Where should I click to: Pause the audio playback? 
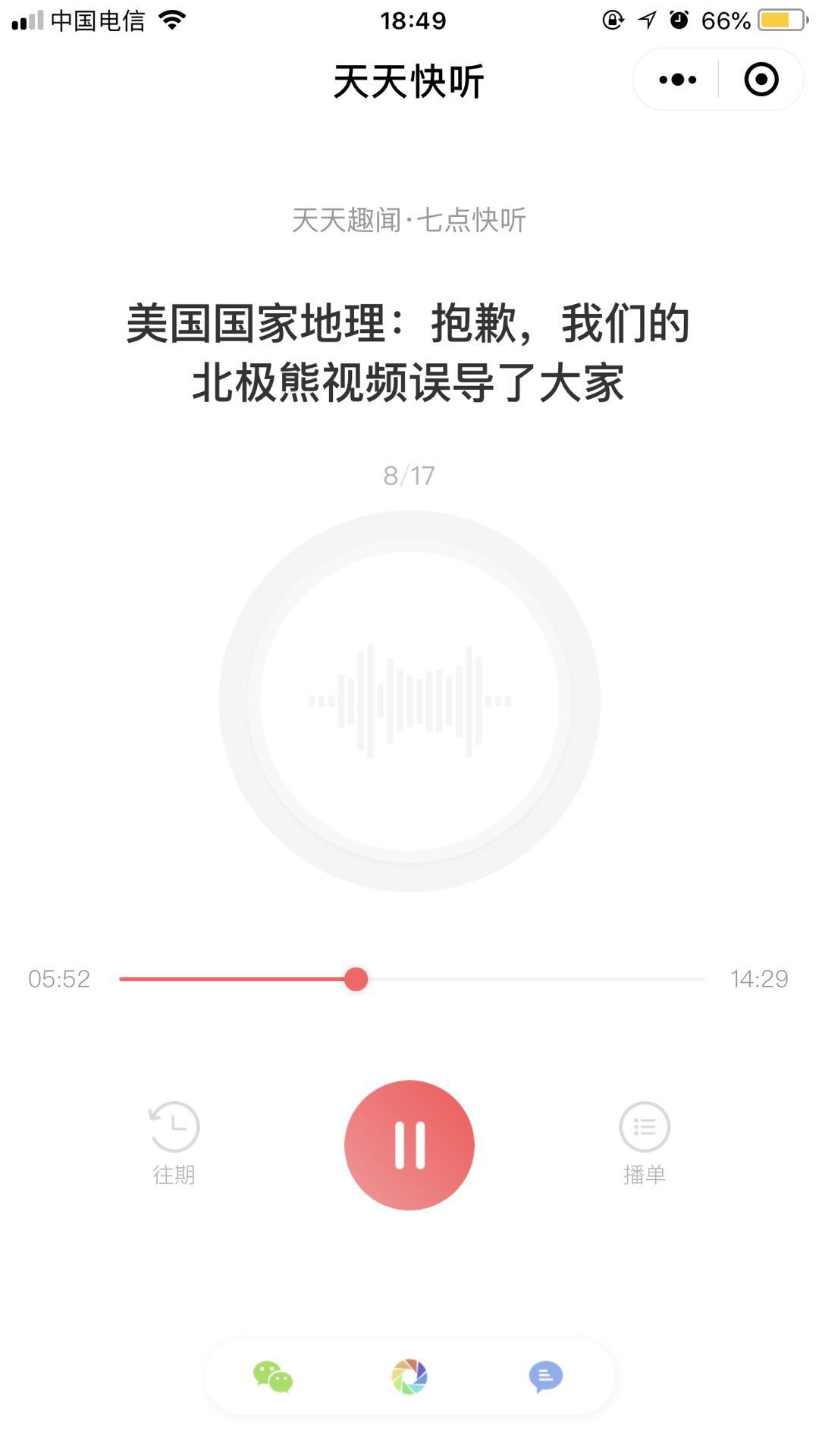[x=409, y=1145]
